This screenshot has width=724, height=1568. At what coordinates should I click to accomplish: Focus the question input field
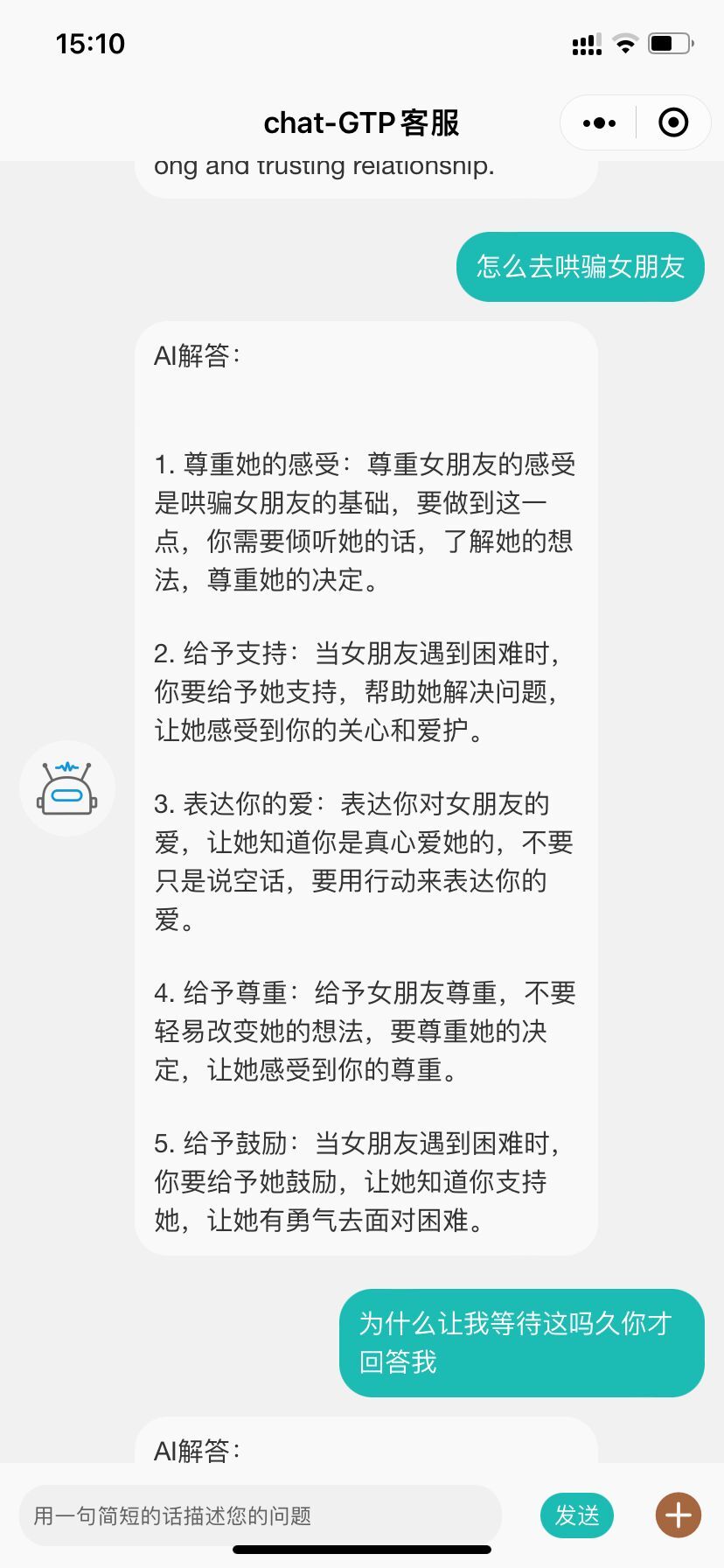260,1515
